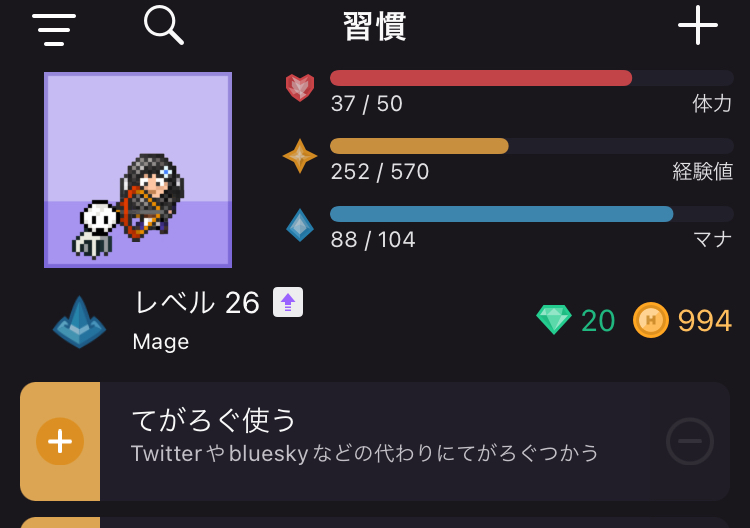Score plus on てがろぐ使う habit
This screenshot has height=528, width=750.
click(x=60, y=441)
